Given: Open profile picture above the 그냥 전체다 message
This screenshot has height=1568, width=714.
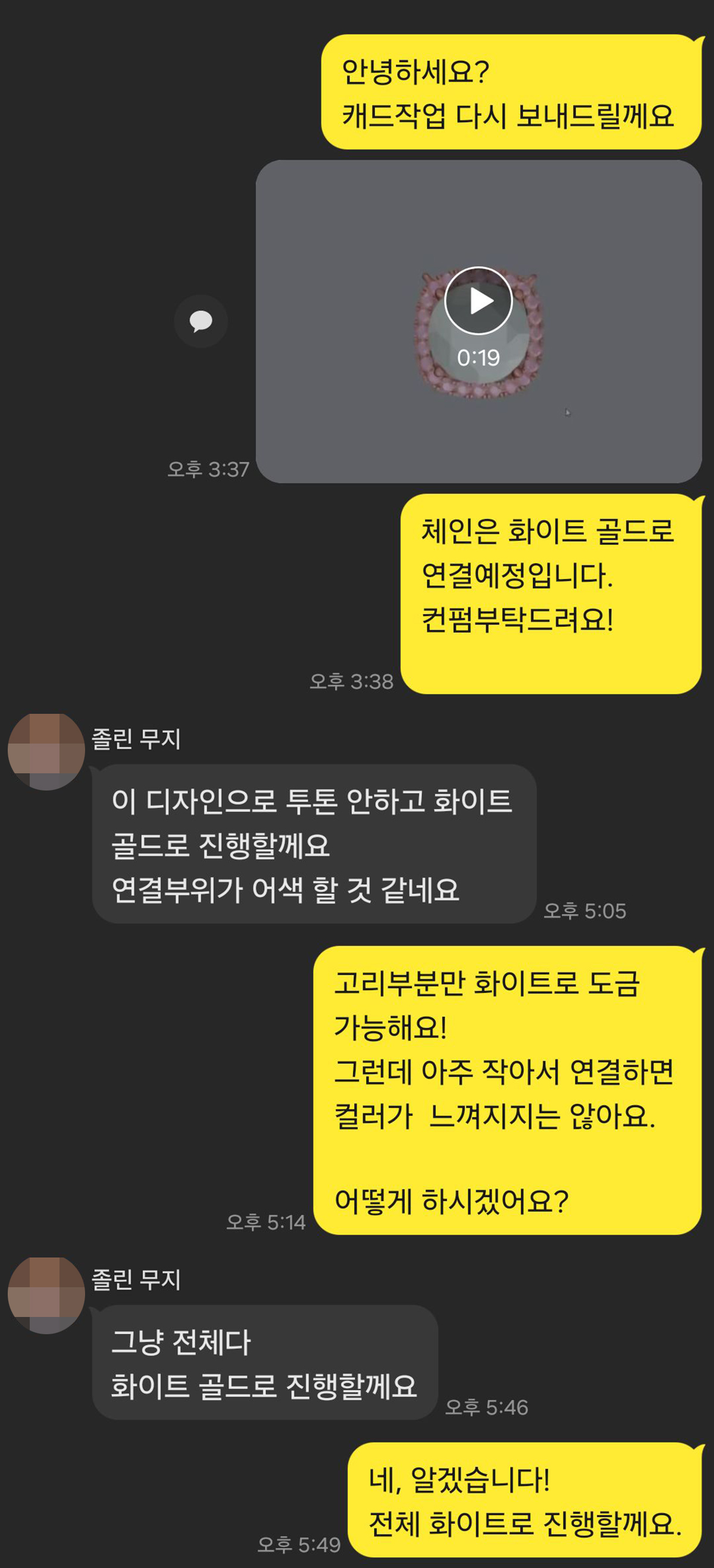Looking at the screenshot, I should (x=46, y=1295).
